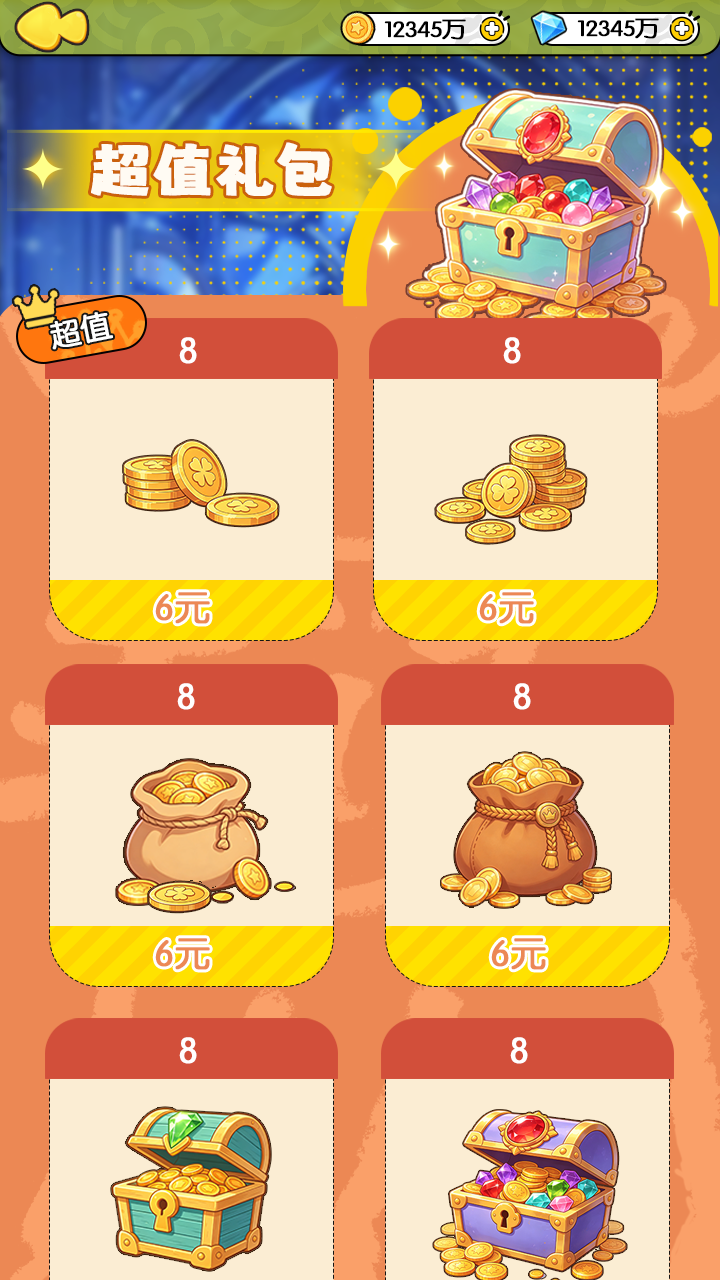Select the purple gem chest pack

tap(527, 1150)
